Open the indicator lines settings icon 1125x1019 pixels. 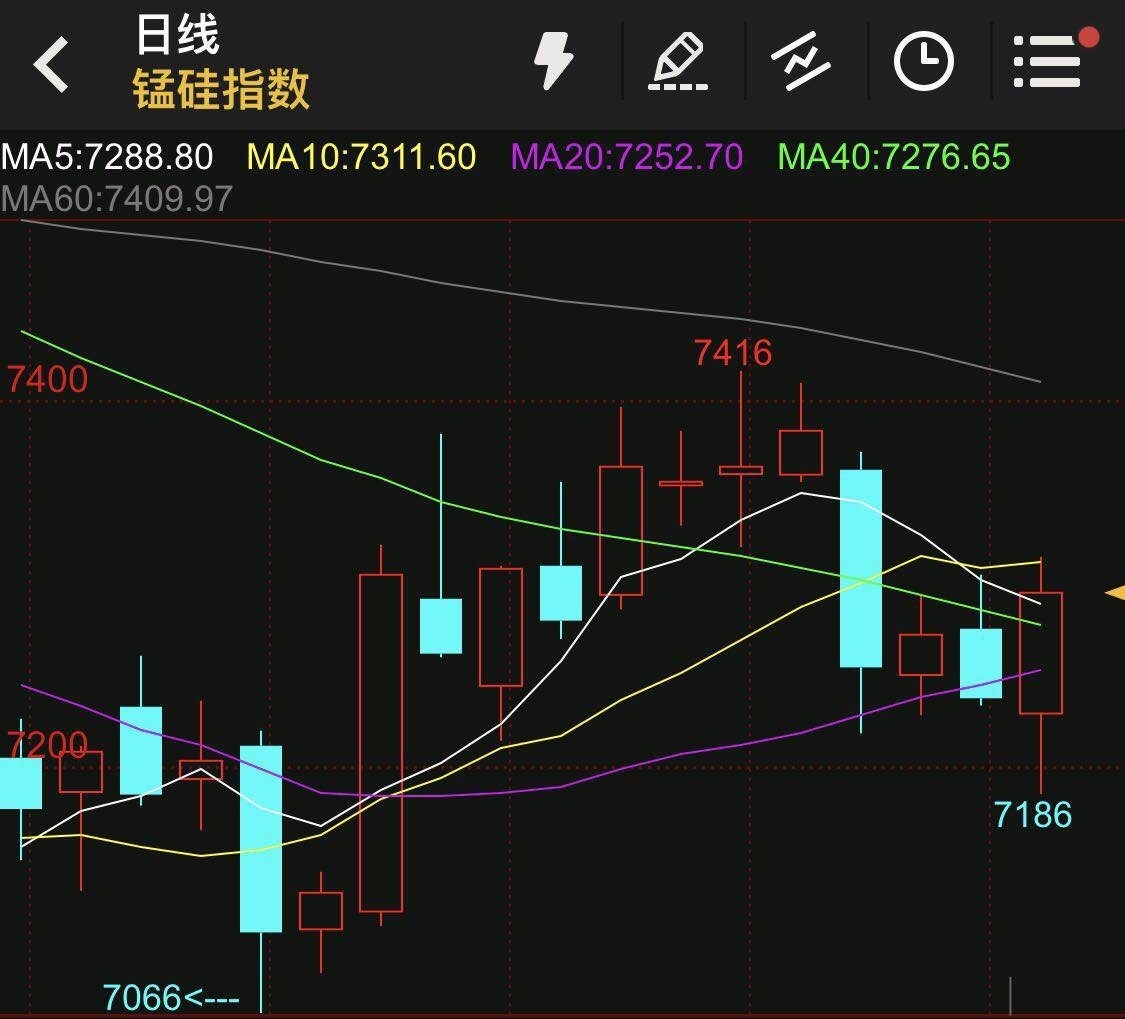pos(801,62)
